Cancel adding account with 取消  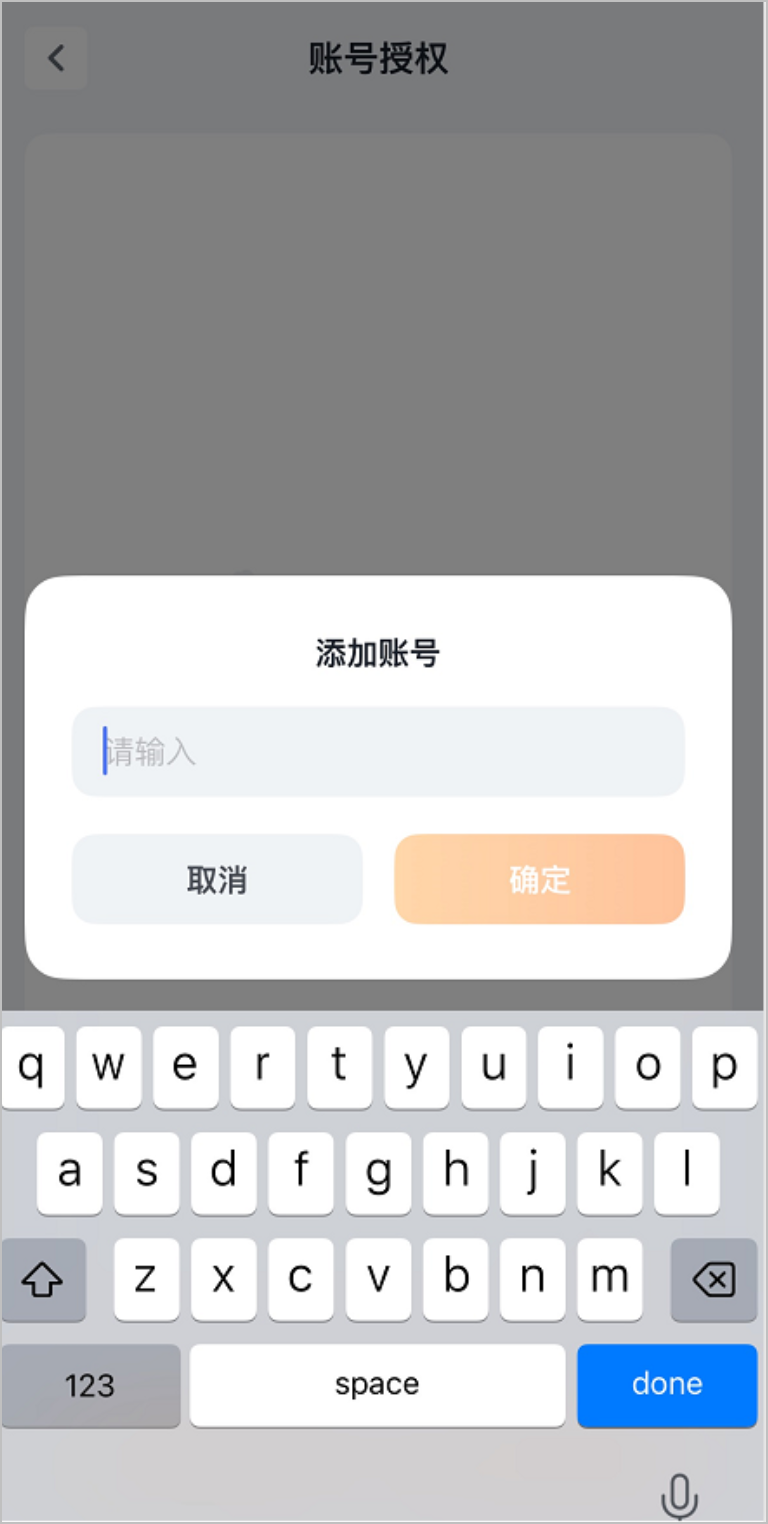pyautogui.click(x=217, y=880)
